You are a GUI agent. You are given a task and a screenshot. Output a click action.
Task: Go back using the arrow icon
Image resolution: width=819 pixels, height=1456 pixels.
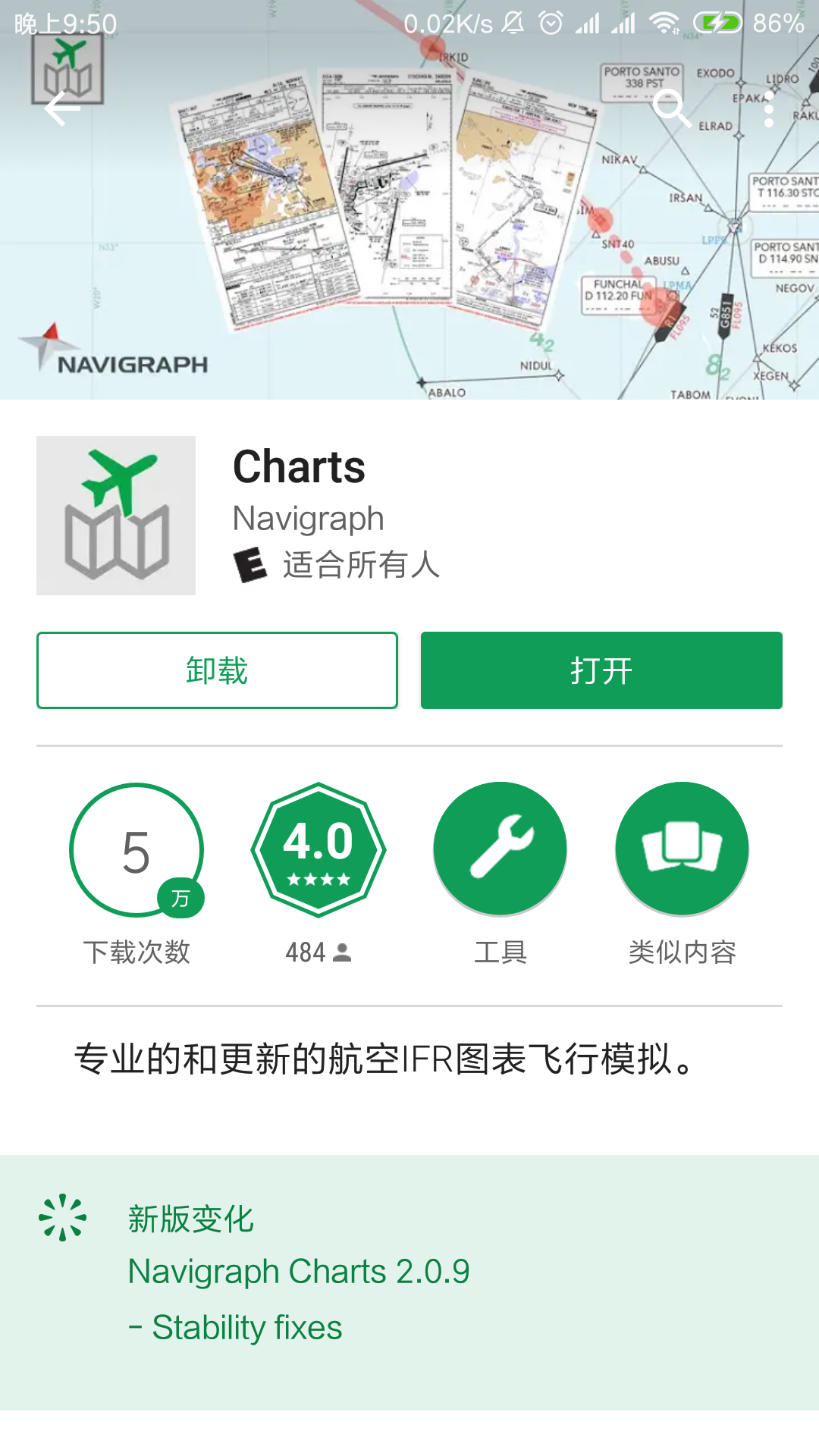pos(62,109)
